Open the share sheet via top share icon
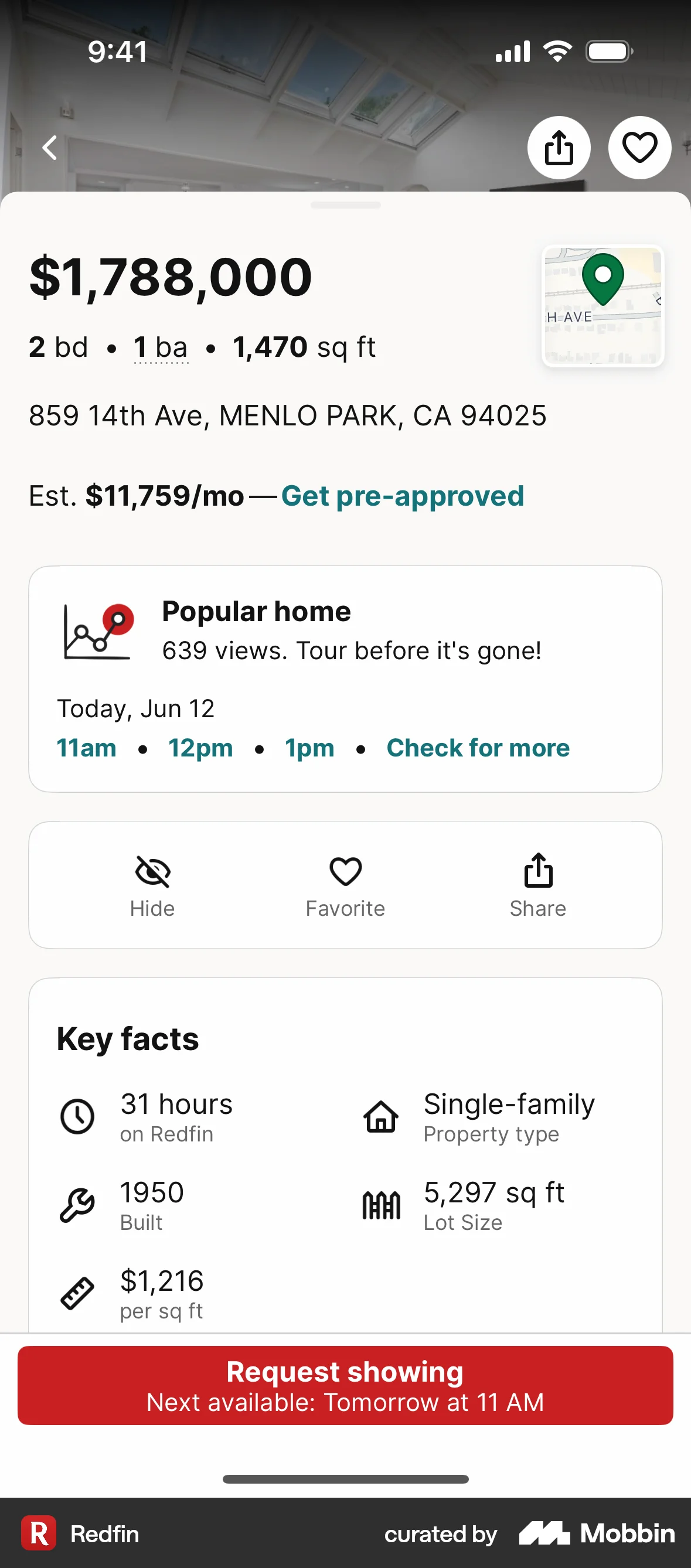 559,147
